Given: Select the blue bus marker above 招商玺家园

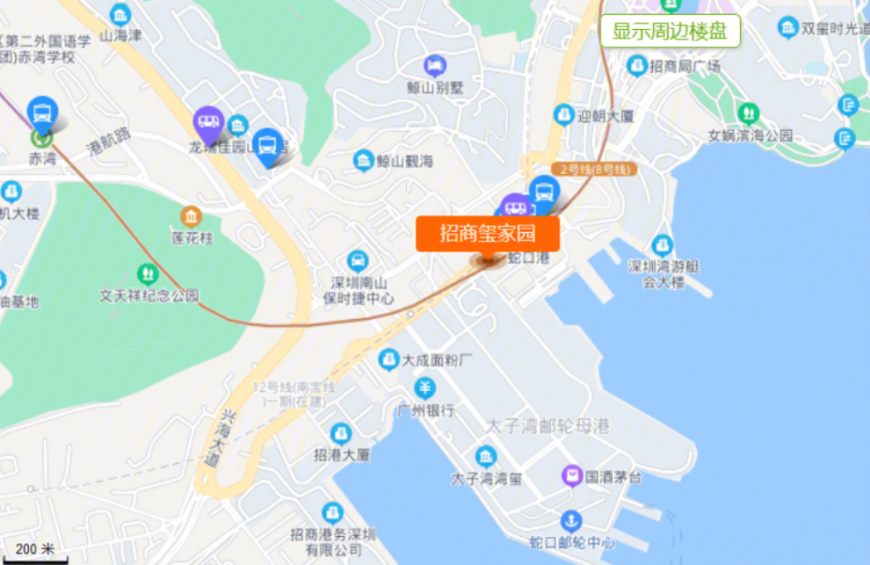Looking at the screenshot, I should (543, 190).
